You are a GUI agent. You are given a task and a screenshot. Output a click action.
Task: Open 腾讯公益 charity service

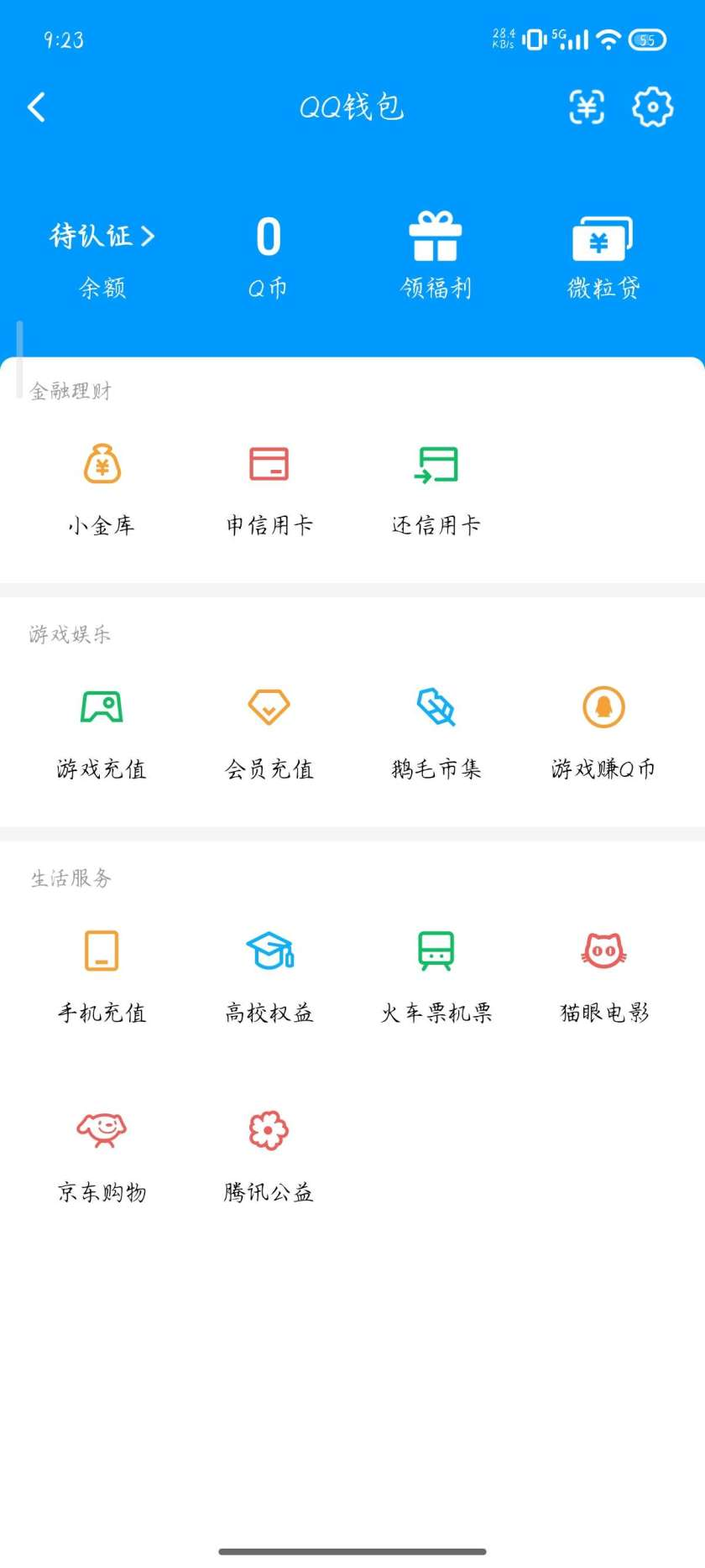pyautogui.click(x=269, y=1130)
